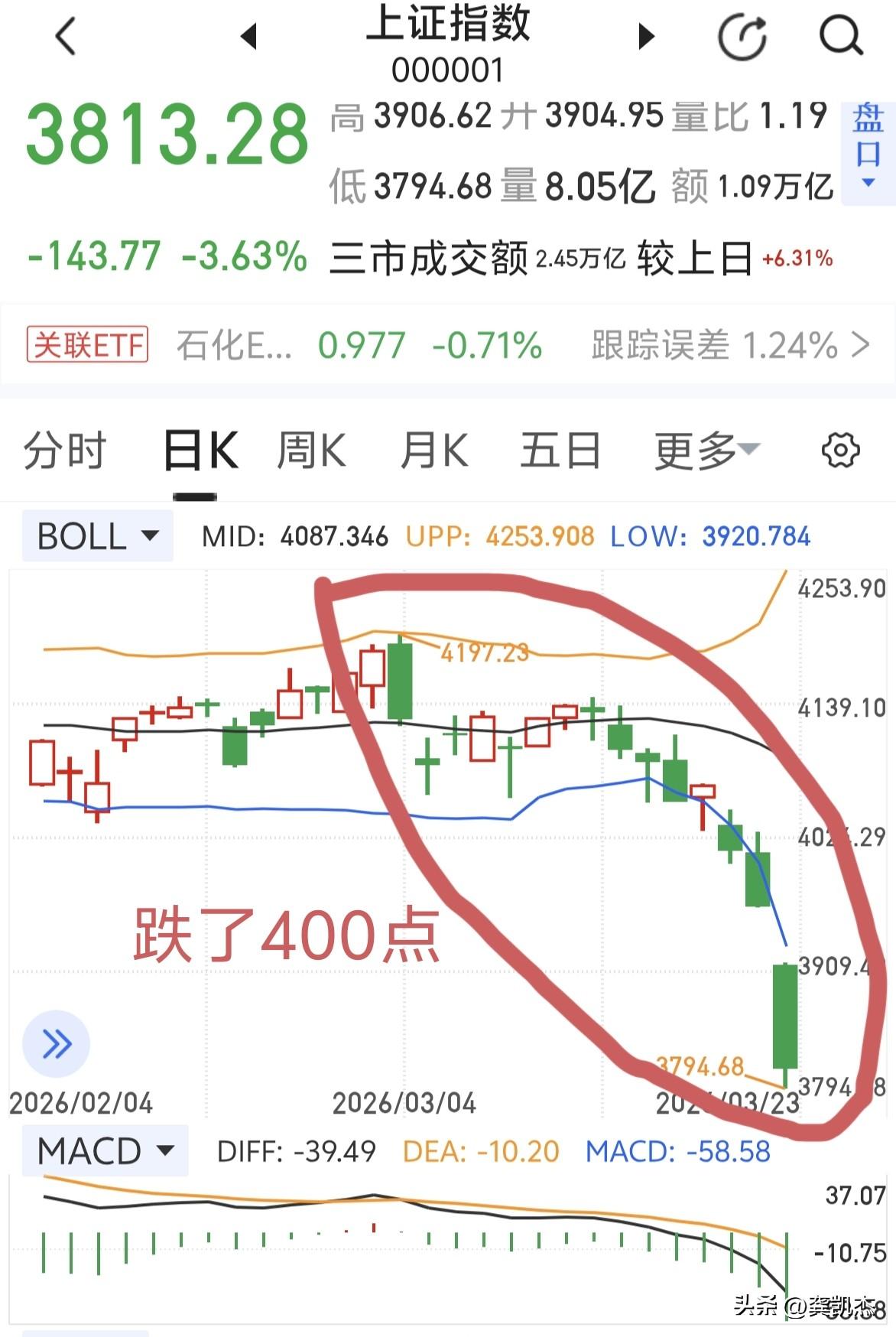Tap the +6.31% volume change indicator
Image resolution: width=896 pixels, height=1337 pixels.
(x=796, y=259)
